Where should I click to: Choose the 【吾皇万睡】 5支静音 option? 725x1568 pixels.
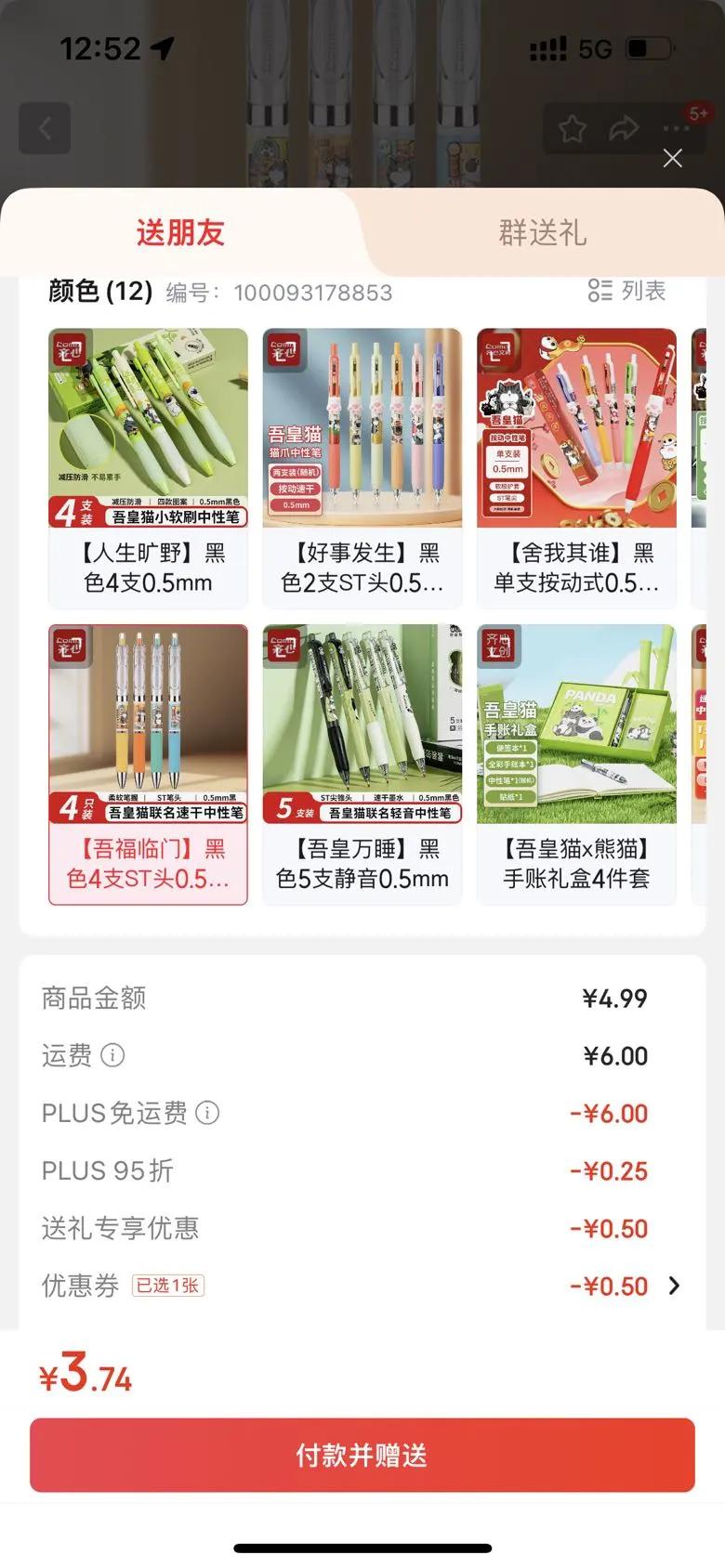[362, 763]
